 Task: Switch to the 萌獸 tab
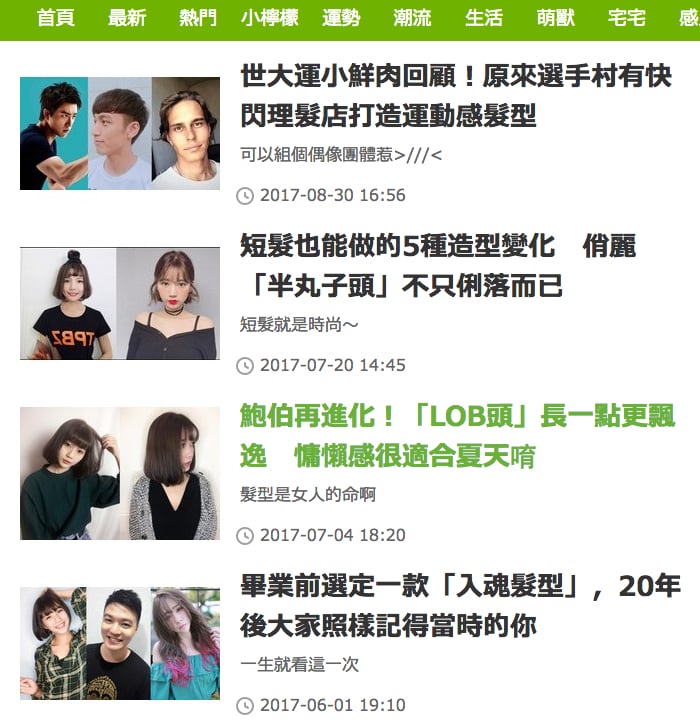[555, 19]
